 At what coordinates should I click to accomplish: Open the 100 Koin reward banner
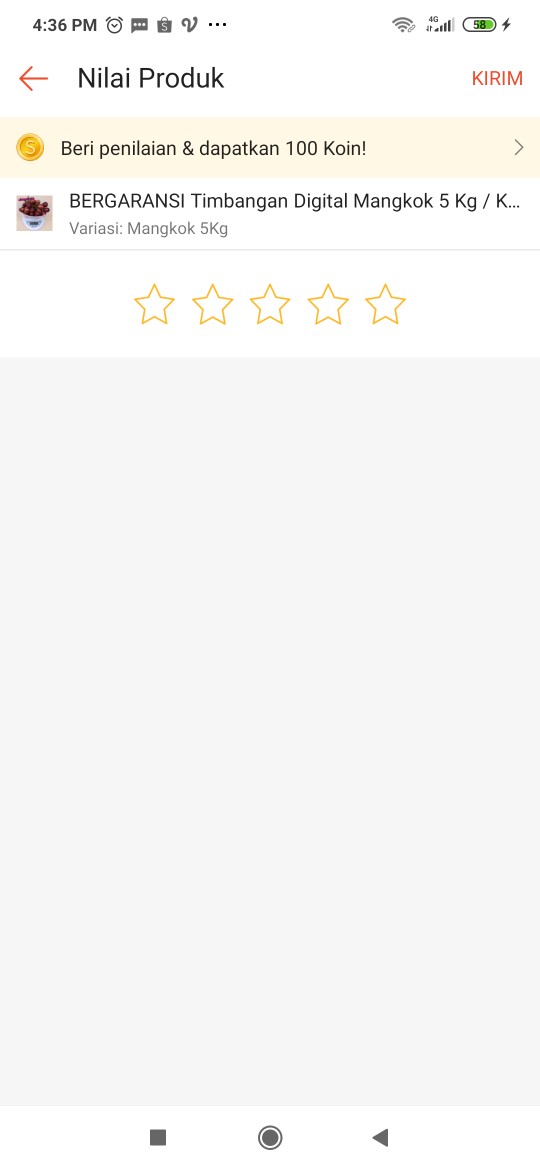[x=270, y=148]
